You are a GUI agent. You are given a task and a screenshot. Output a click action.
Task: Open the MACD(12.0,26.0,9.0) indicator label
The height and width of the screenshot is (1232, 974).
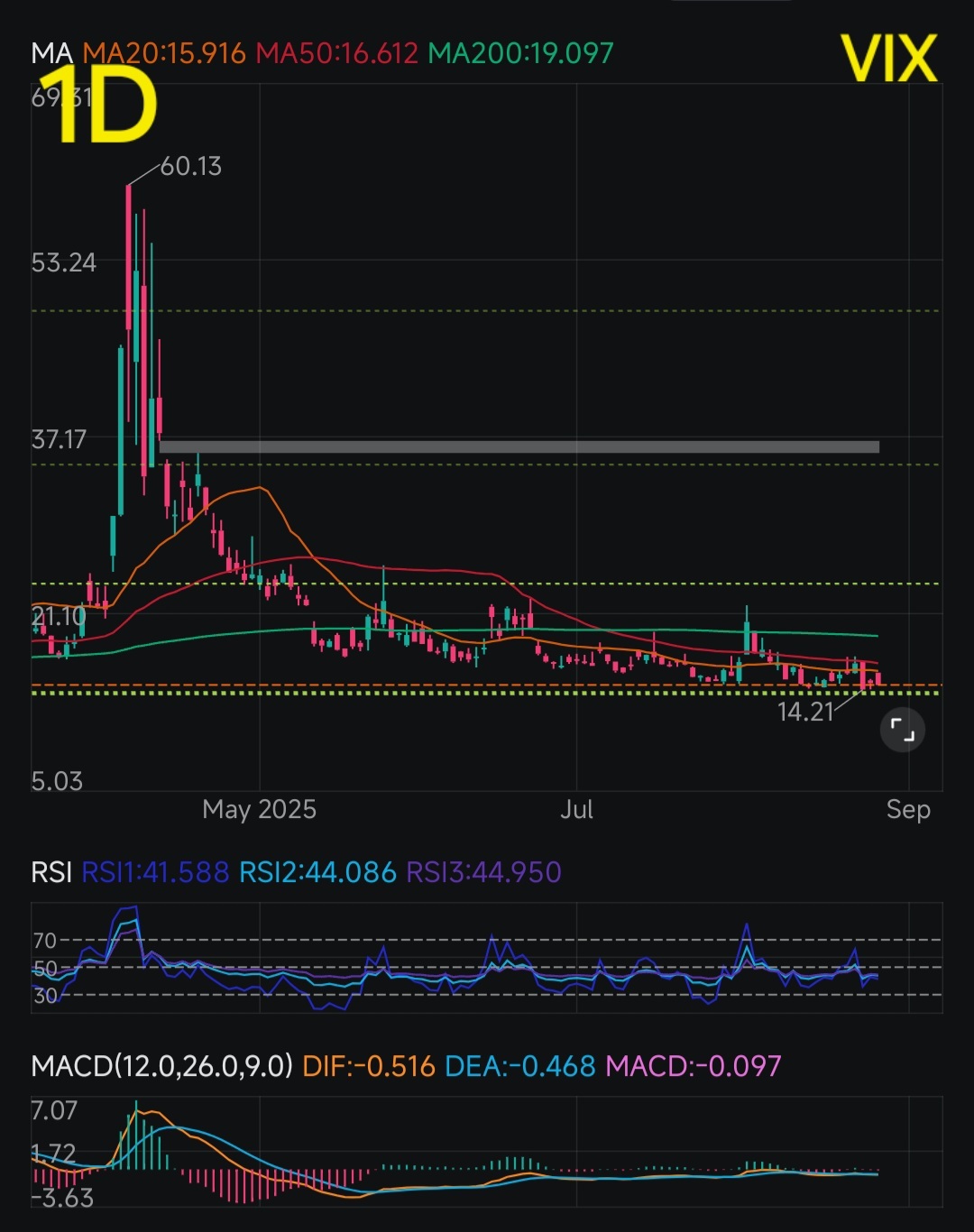(162, 1066)
